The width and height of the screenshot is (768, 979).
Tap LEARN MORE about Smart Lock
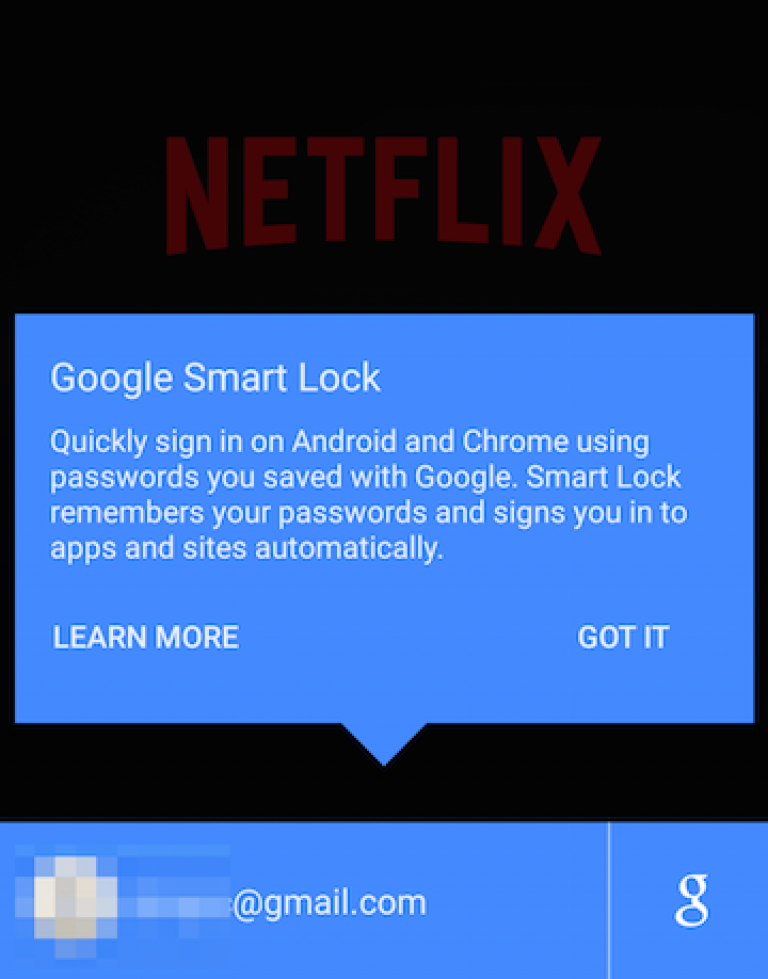pyautogui.click(x=146, y=637)
